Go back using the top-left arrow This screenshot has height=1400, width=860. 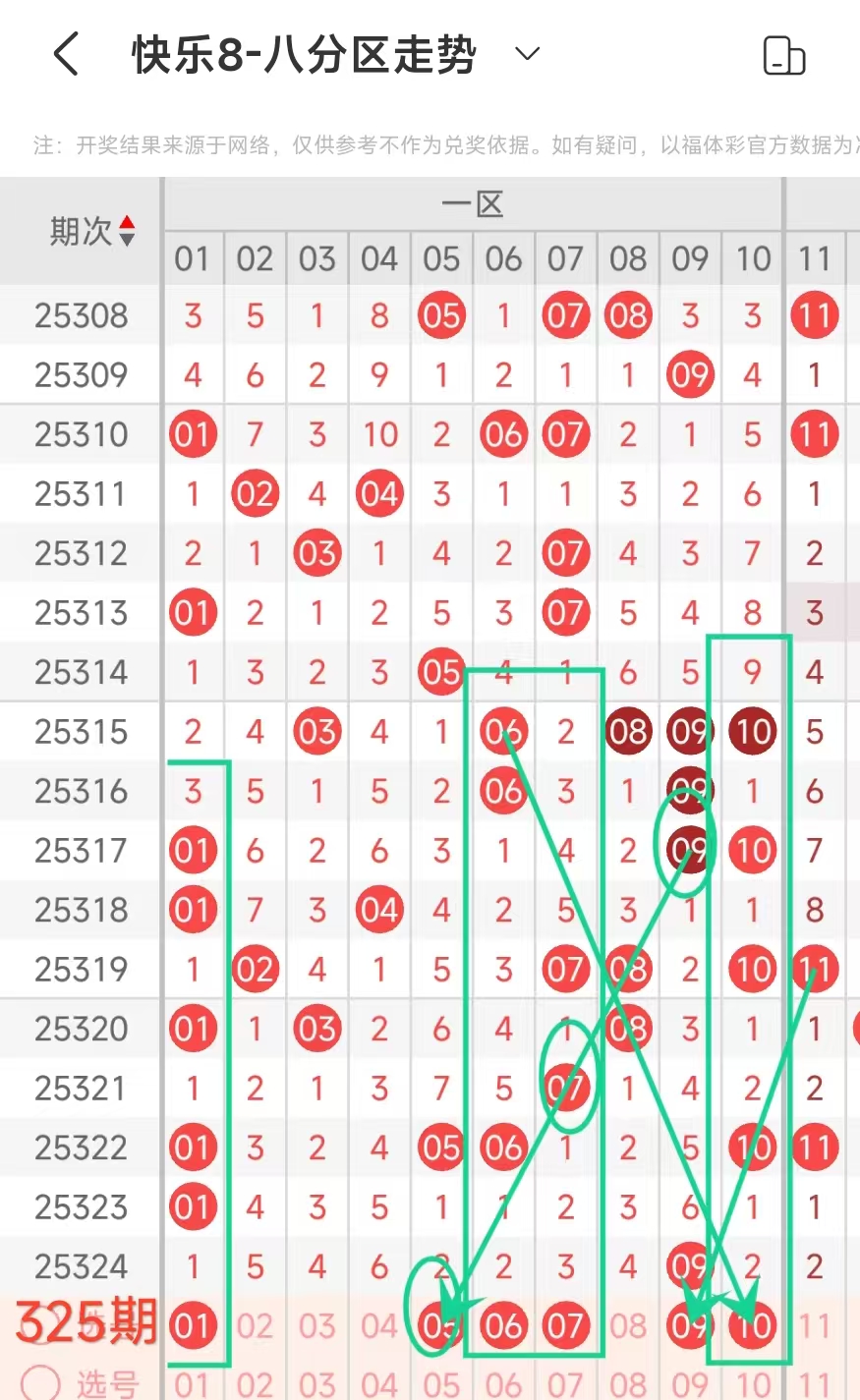tap(65, 54)
